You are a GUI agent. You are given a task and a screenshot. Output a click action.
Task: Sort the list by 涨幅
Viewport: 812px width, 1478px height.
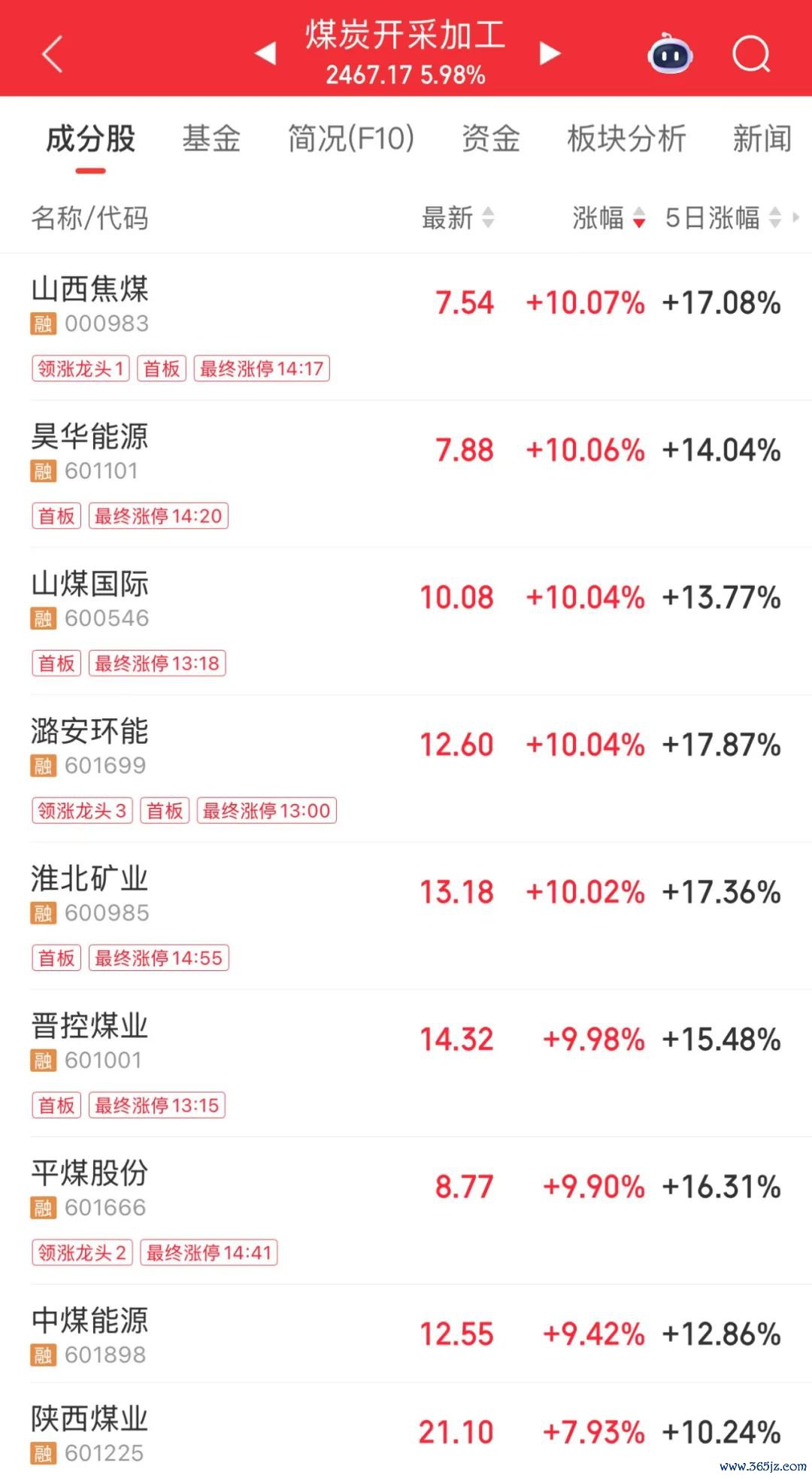pyautogui.click(x=609, y=218)
